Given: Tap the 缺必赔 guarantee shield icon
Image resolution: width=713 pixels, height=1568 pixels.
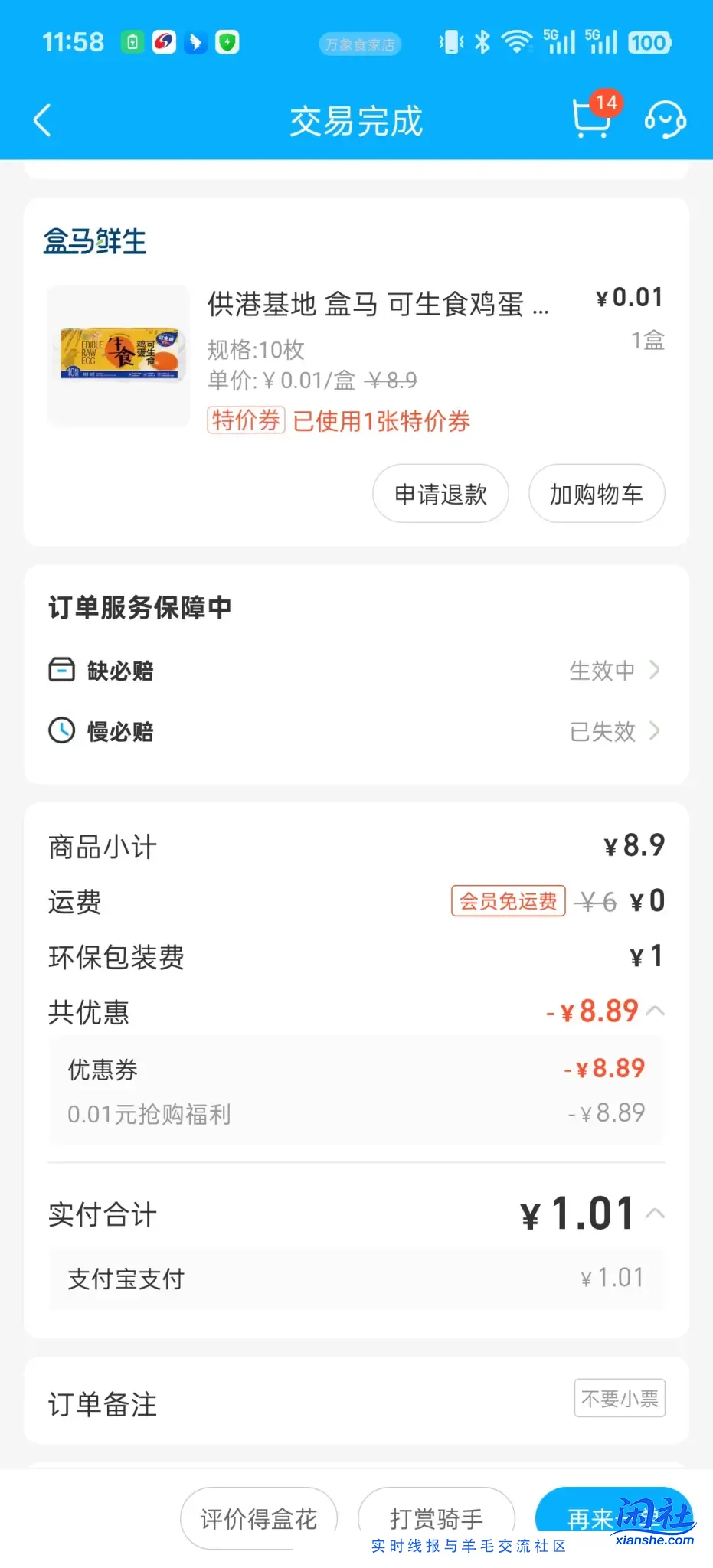Looking at the screenshot, I should 62,670.
